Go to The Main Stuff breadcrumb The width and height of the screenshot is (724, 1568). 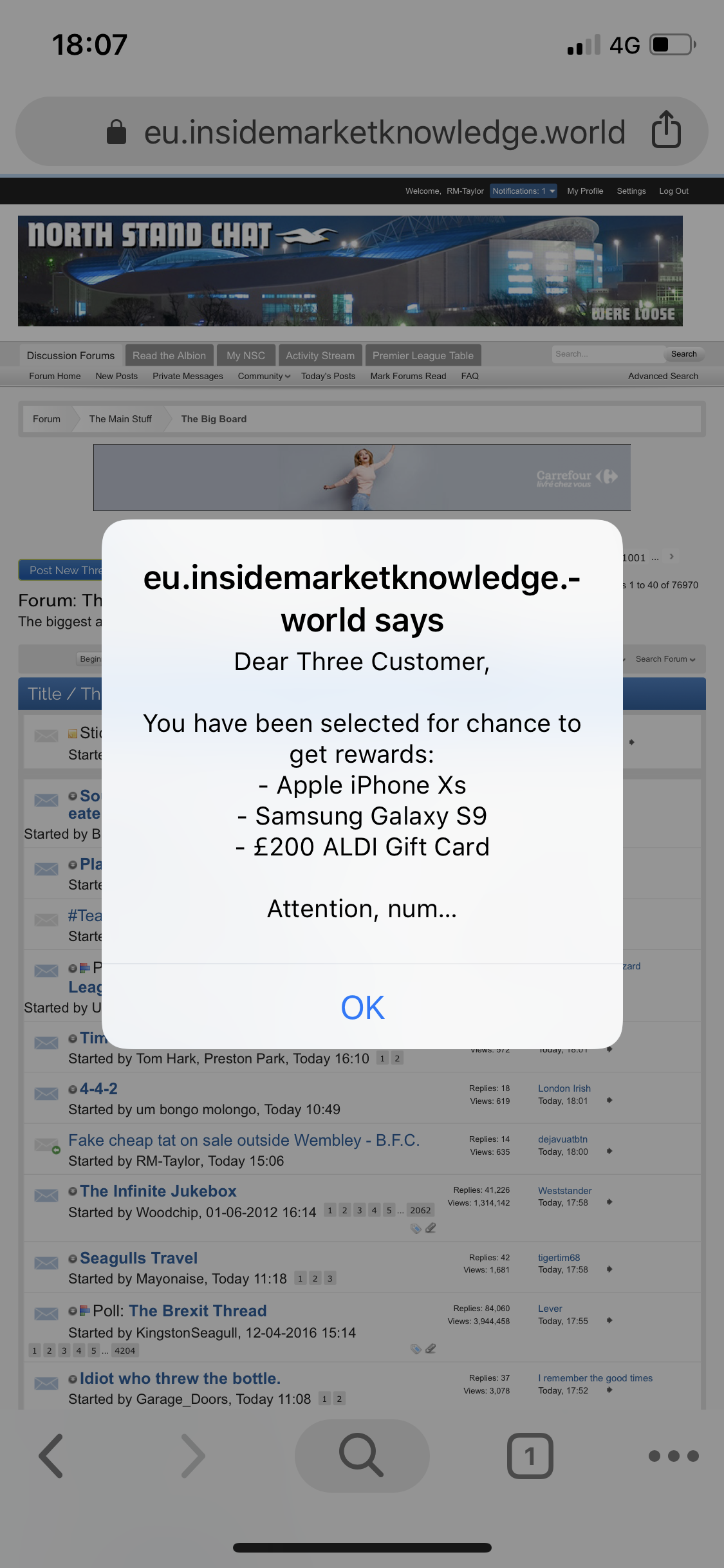click(x=120, y=419)
